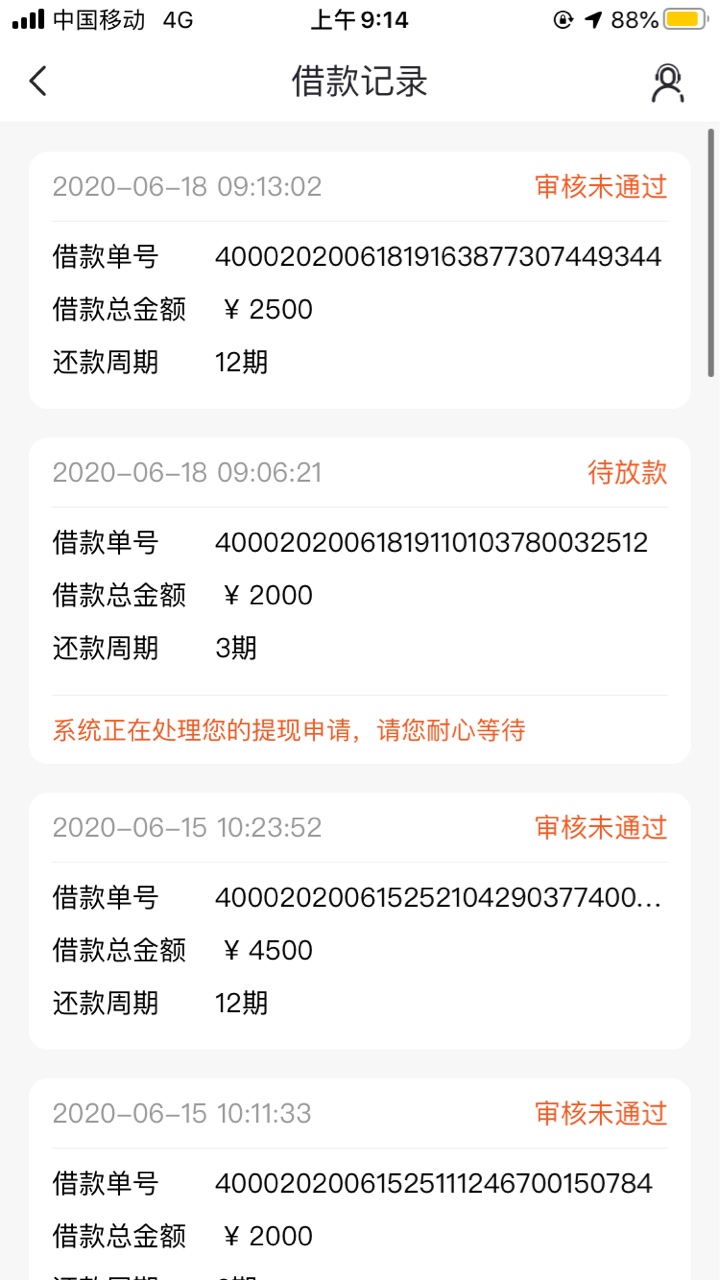
Task: Open the 待放款 loan record of ¥2000
Action: pyautogui.click(x=360, y=601)
